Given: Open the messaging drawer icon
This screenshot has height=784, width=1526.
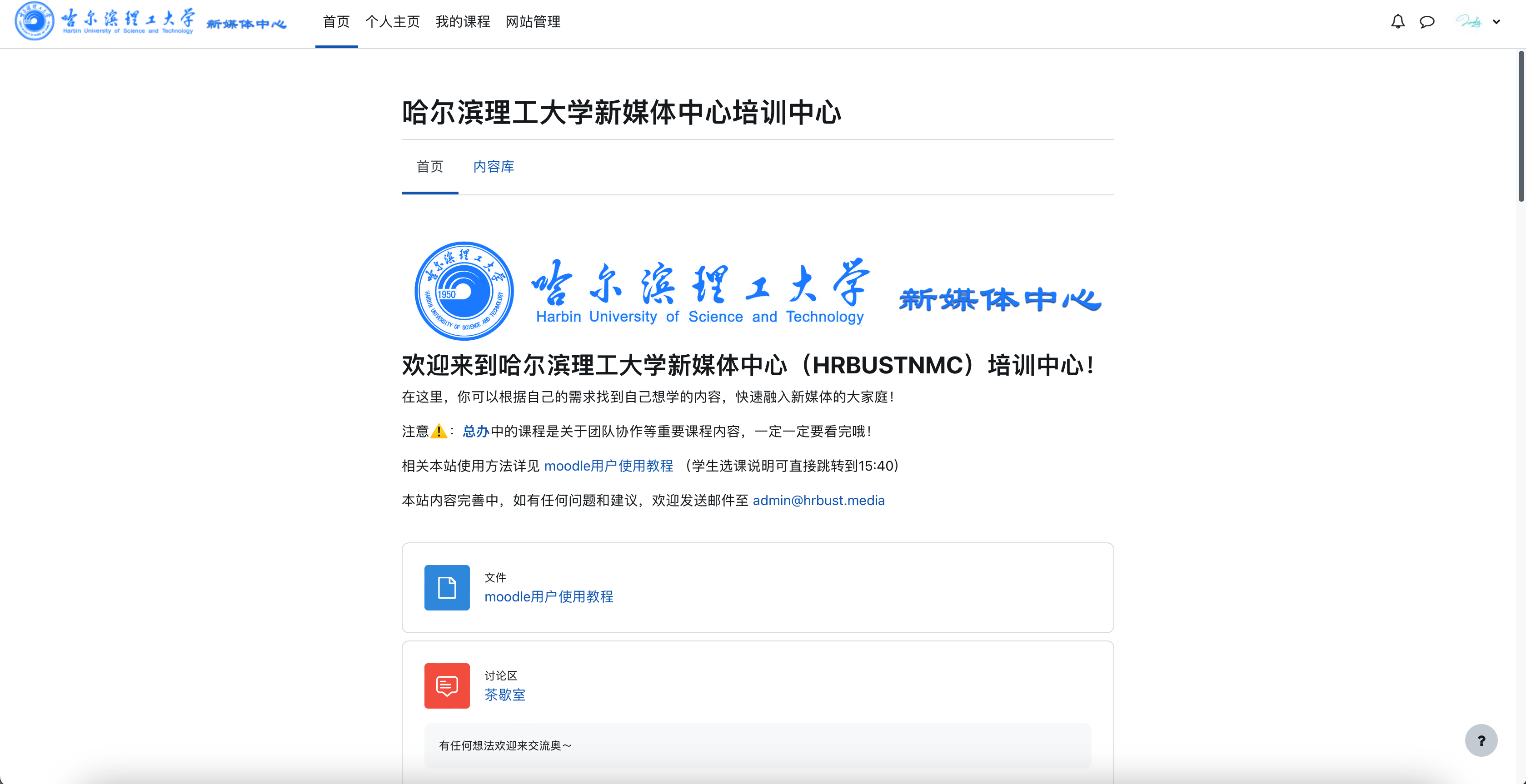Looking at the screenshot, I should pyautogui.click(x=1426, y=22).
